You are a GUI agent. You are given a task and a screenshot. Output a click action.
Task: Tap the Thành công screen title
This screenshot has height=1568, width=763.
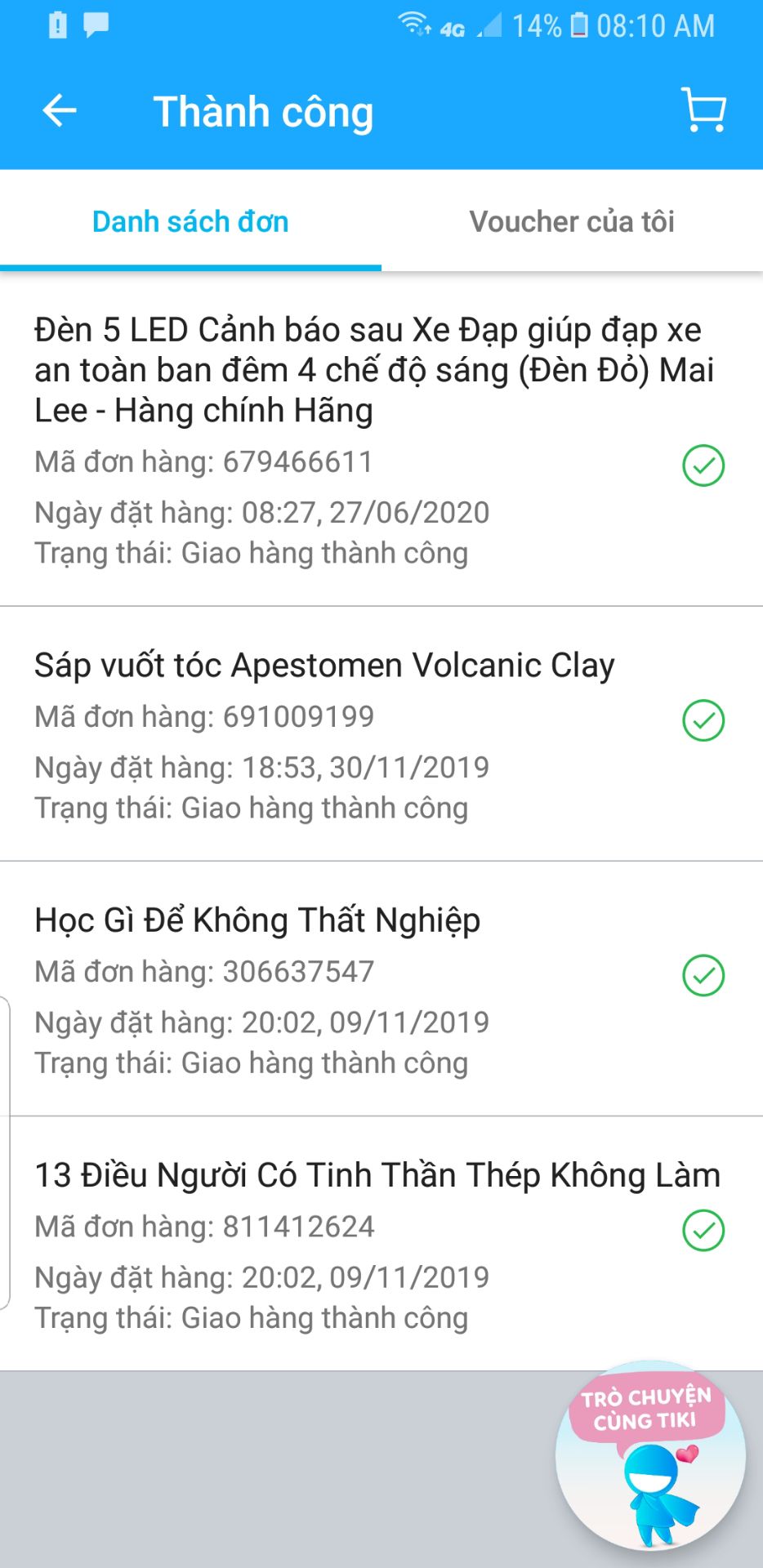[x=264, y=111]
